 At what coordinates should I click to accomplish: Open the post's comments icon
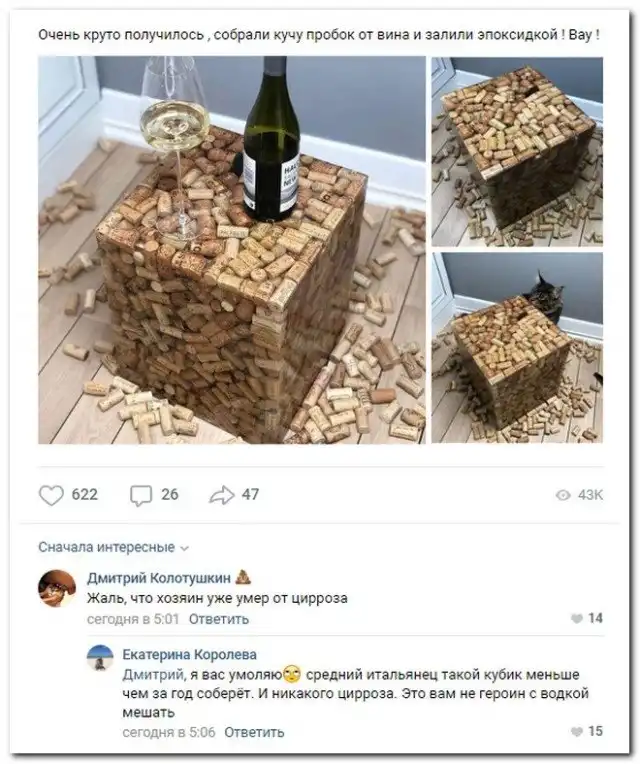pos(141,494)
